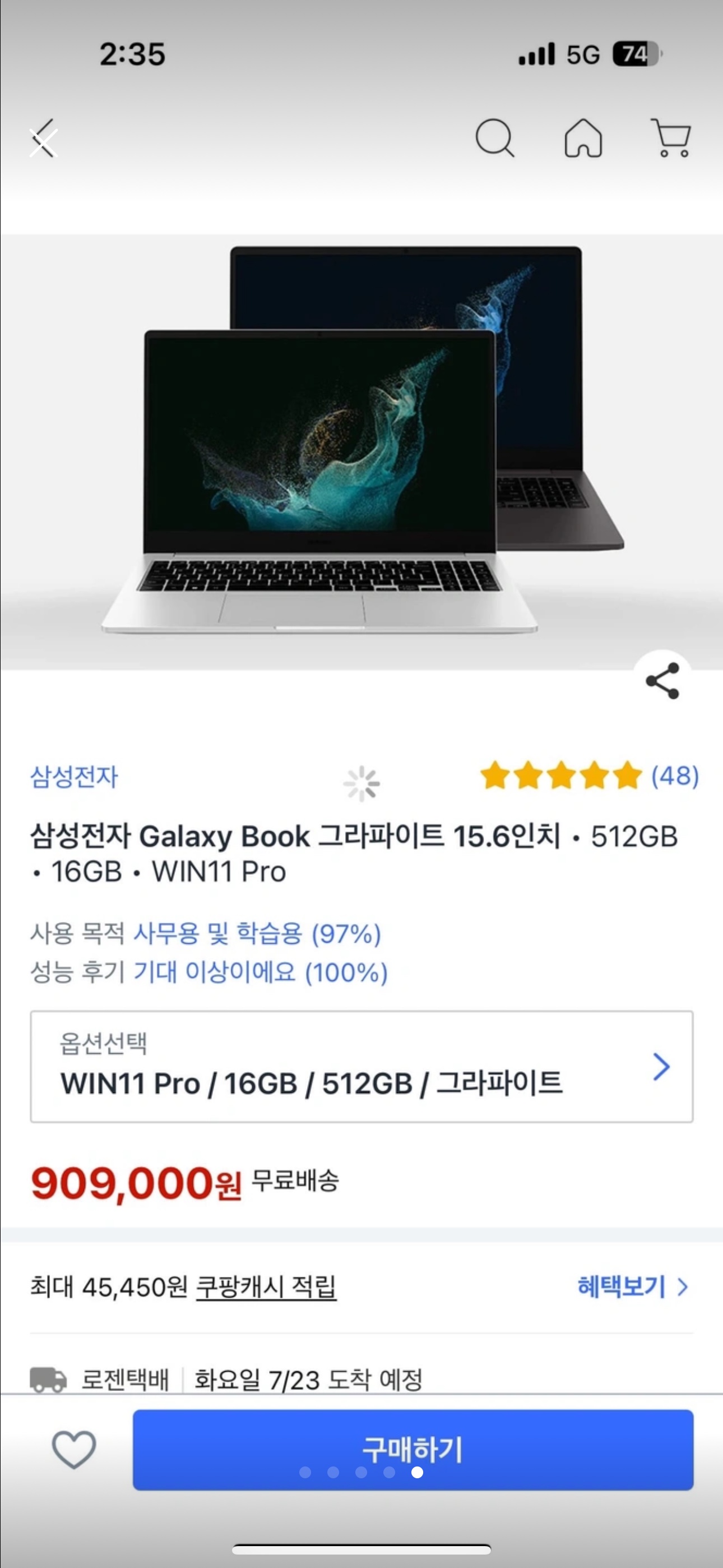Expand the 옵션선택 option selector
Viewport: 723px width, 1568px height.
click(x=361, y=1067)
